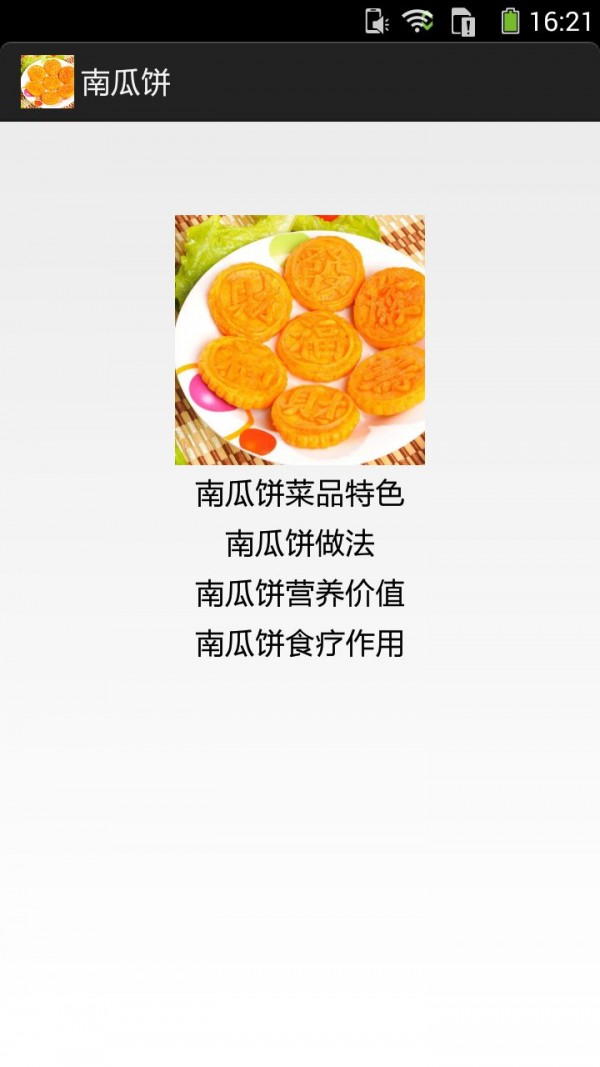View 南瓜饼做法 recipe
The image size is (600, 1067).
pos(300,544)
